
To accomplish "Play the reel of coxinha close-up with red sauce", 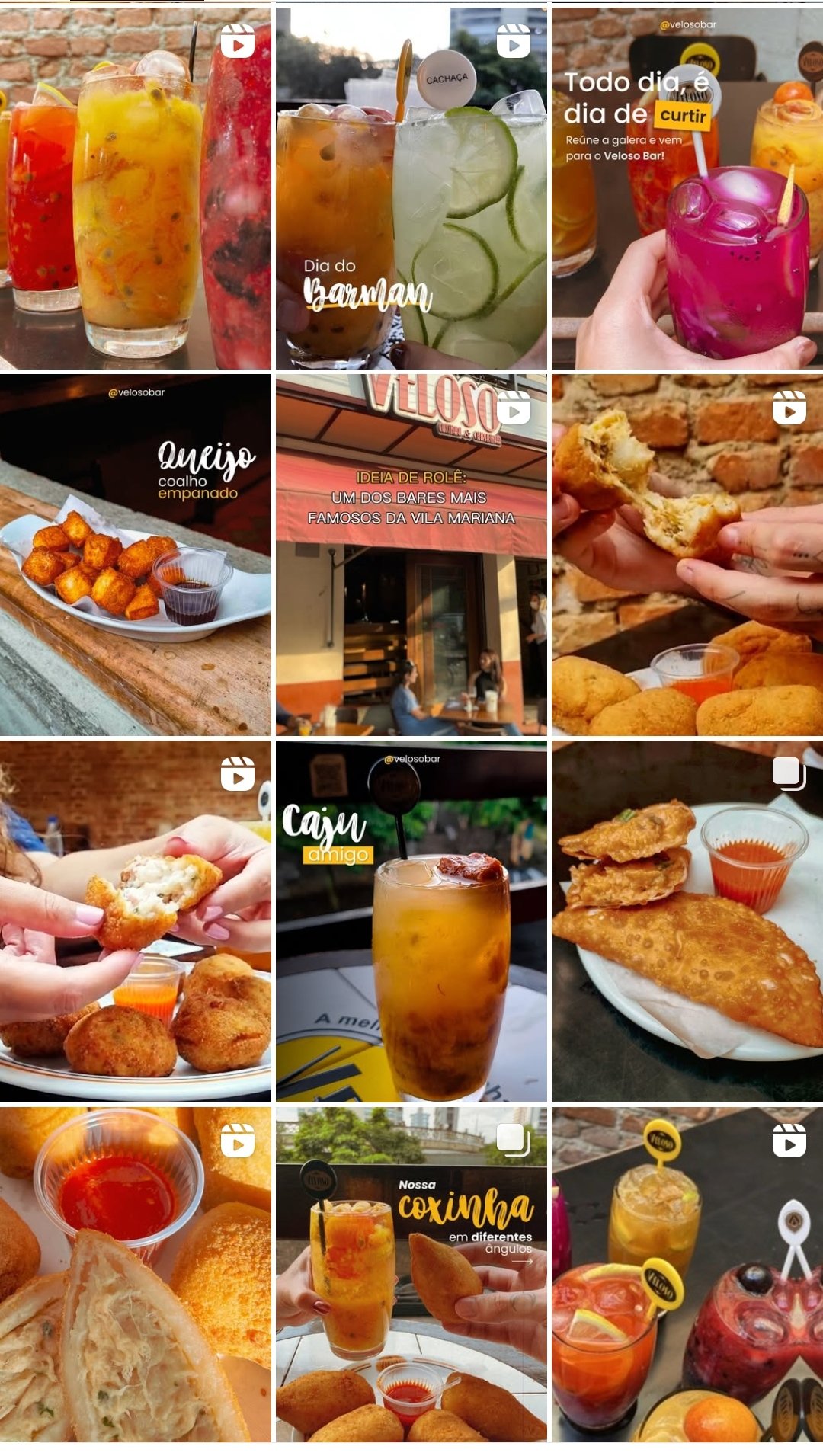I will (x=135, y=1274).
